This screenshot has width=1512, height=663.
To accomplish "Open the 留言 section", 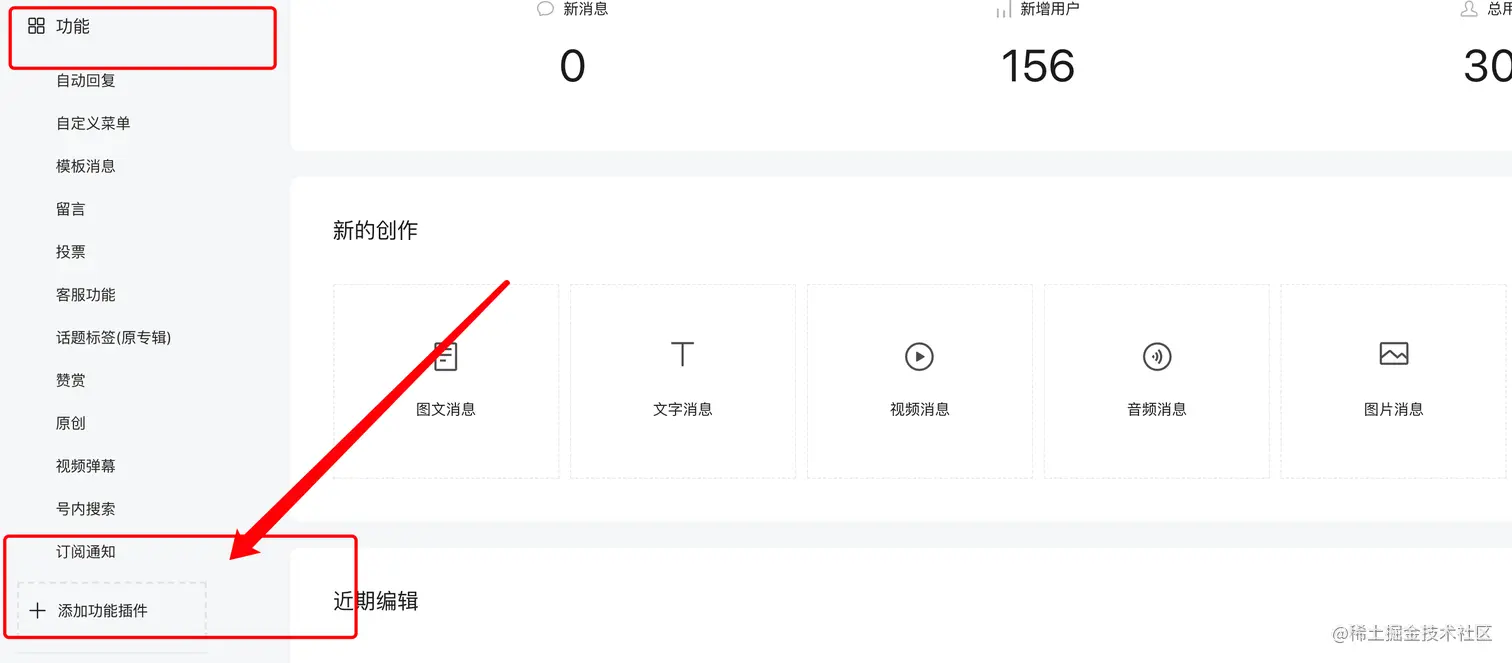I will (71, 209).
